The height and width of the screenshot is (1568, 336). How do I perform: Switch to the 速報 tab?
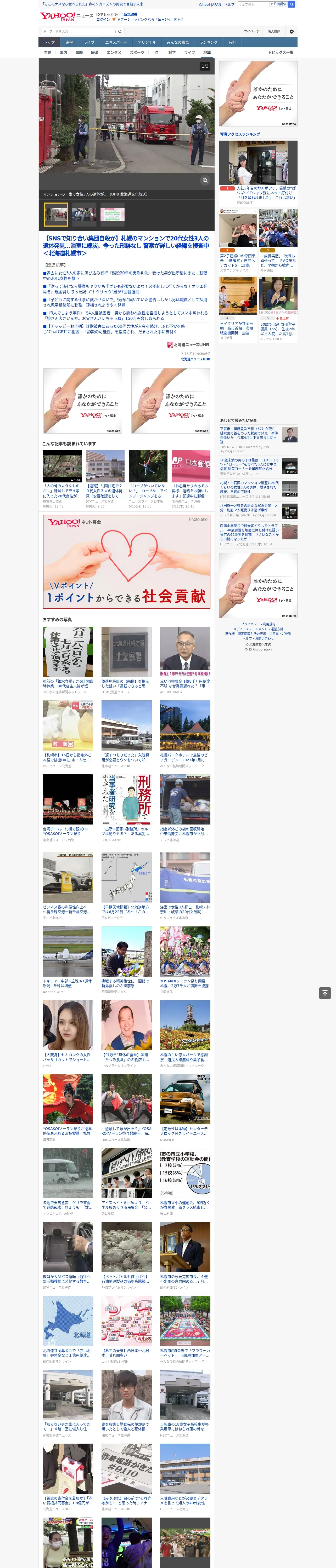(69, 43)
